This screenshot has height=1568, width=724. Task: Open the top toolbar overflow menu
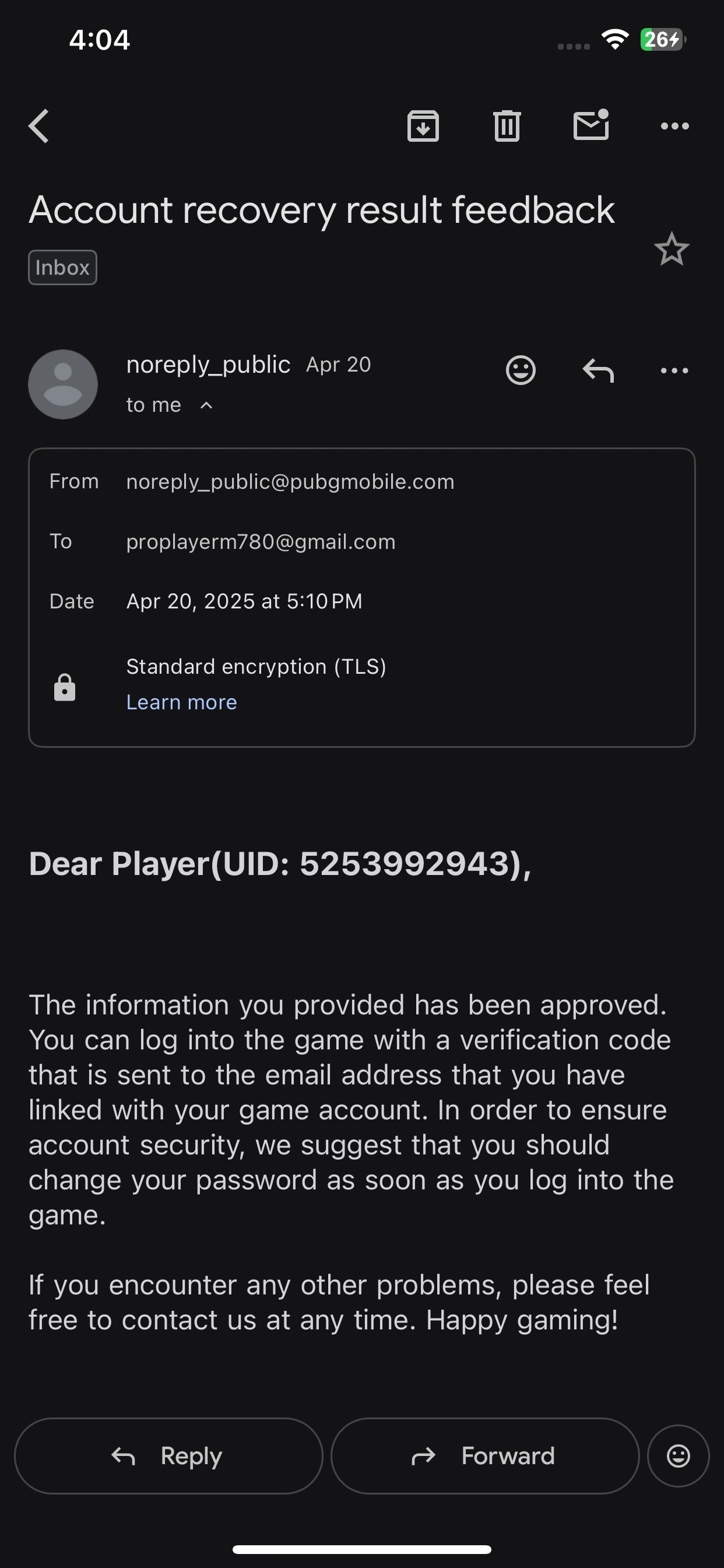click(x=674, y=126)
